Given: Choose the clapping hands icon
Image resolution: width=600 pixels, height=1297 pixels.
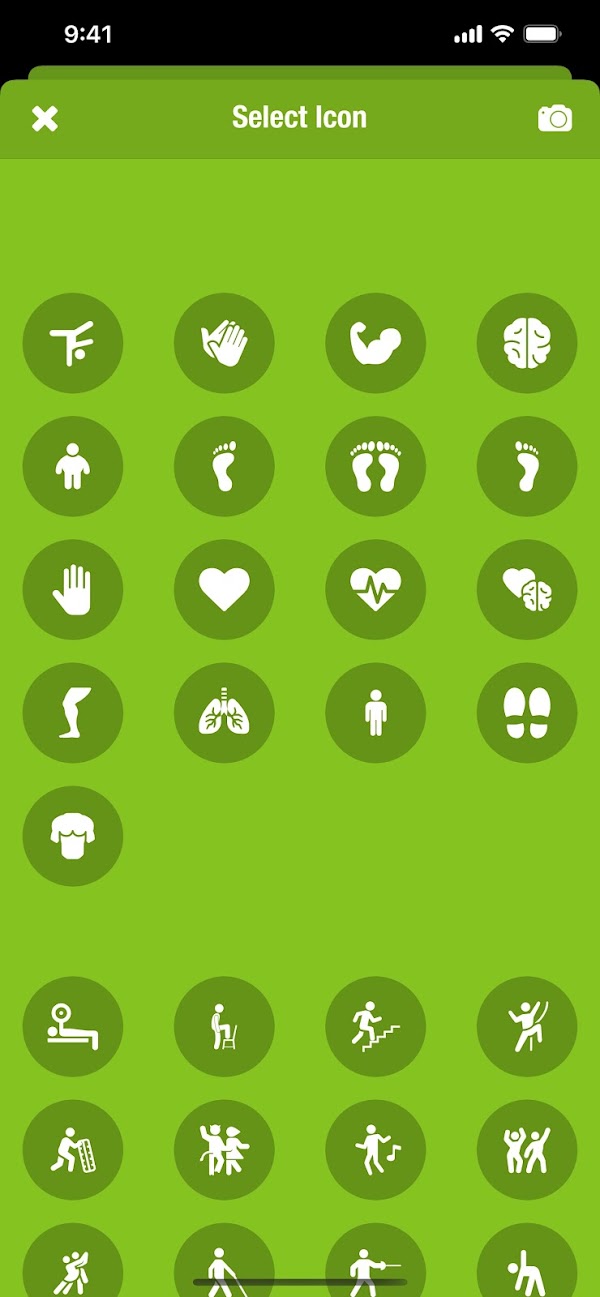Looking at the screenshot, I should click(224, 343).
